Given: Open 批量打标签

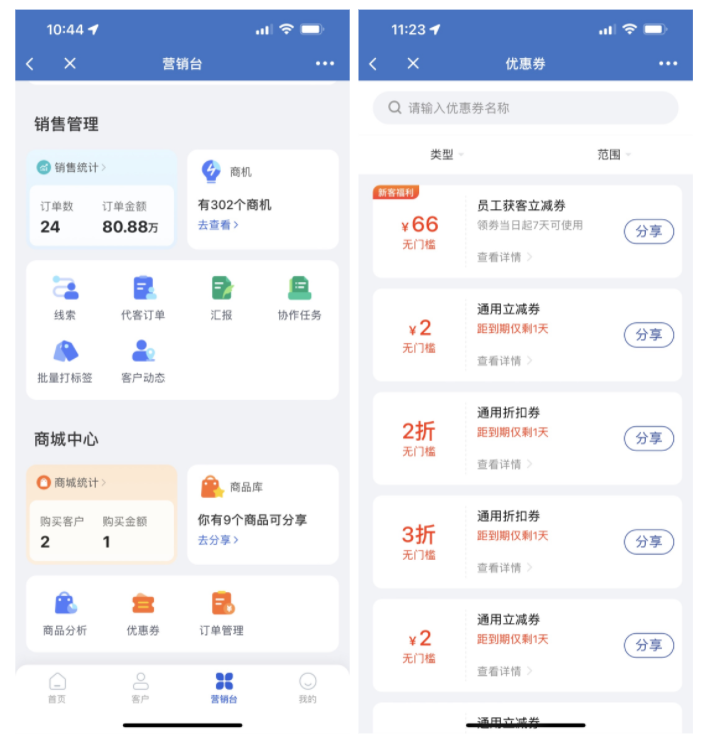Looking at the screenshot, I should [65, 361].
